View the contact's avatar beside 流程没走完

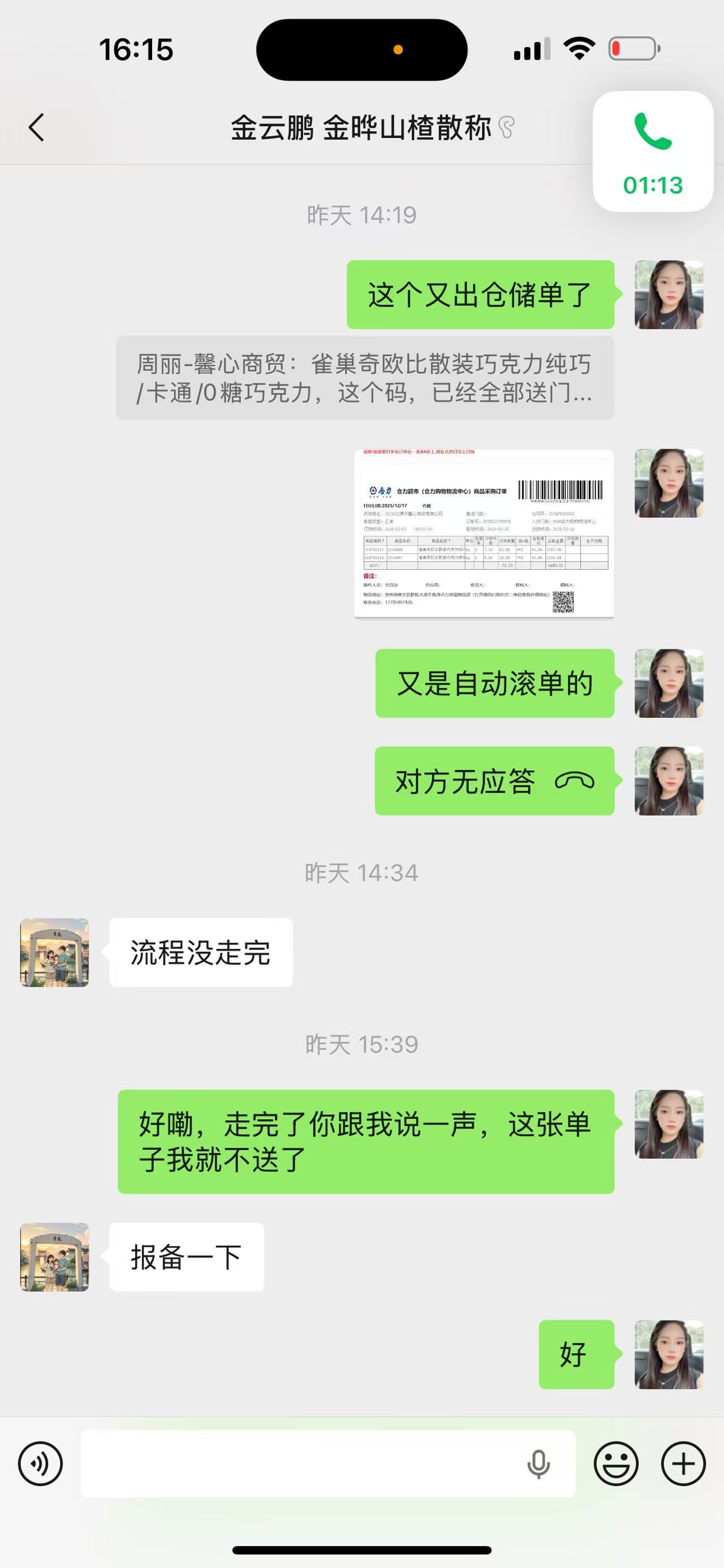pyautogui.click(x=55, y=952)
